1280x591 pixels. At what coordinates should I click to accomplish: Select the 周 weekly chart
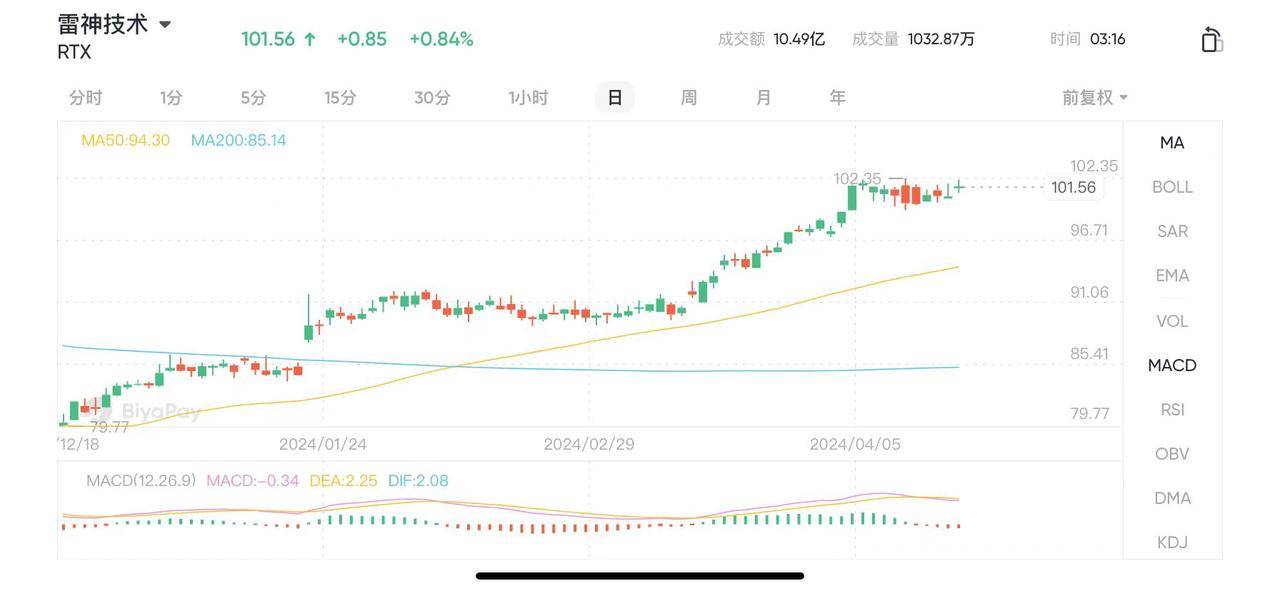pos(689,98)
